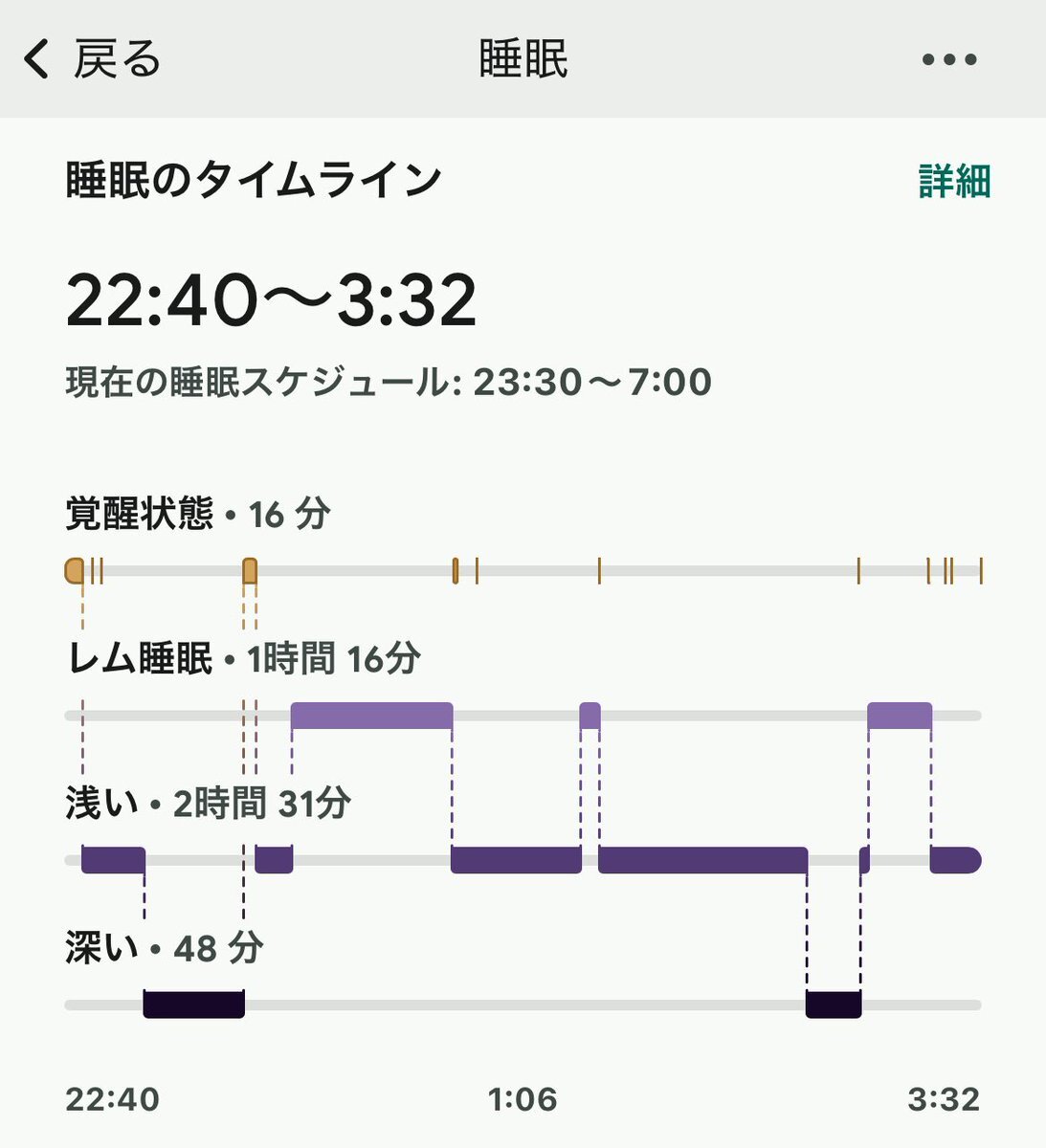Screen dimensions: 1046x1148
Task: Open the three-dot overflow menu
Action: (x=948, y=60)
